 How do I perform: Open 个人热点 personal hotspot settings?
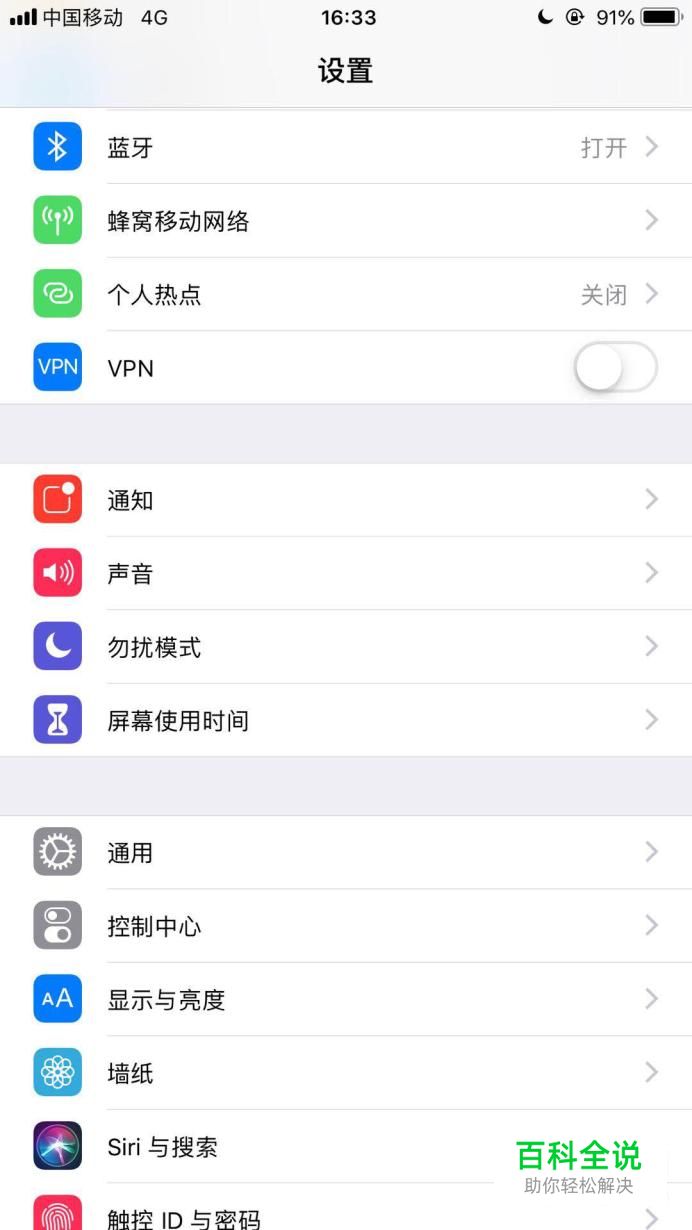coord(345,295)
